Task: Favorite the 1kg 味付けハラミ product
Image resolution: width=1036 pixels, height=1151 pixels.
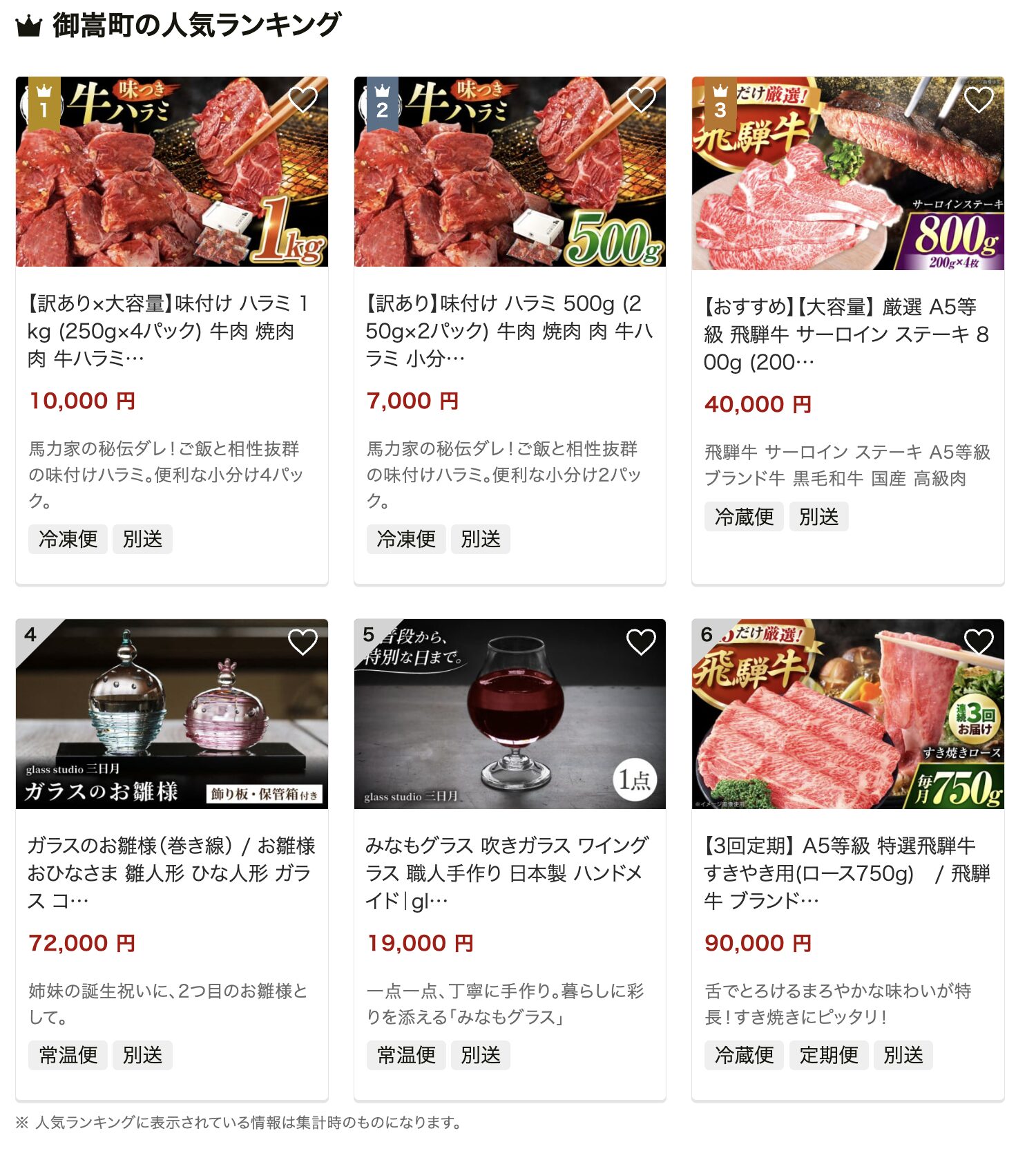Action: pos(303,100)
